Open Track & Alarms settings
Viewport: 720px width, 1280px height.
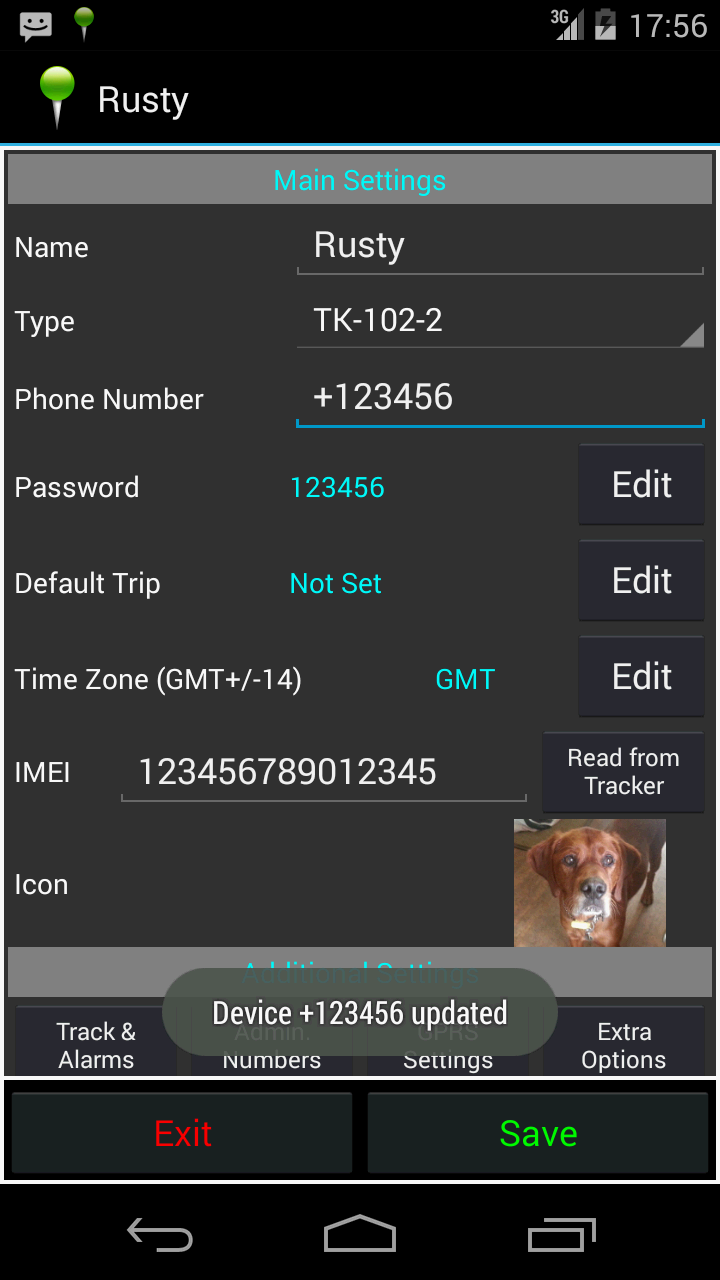pos(96,1045)
